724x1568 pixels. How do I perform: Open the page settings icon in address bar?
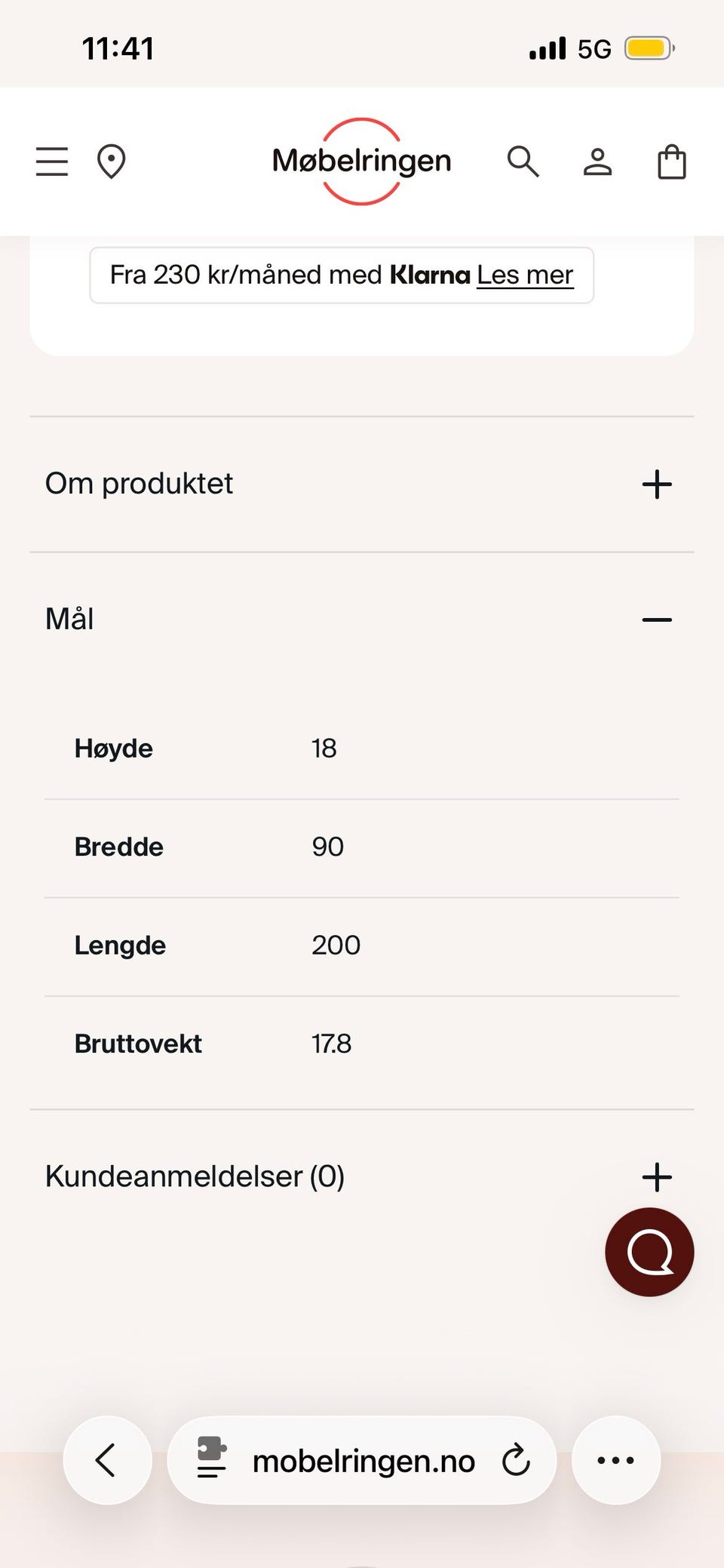pos(211,1457)
